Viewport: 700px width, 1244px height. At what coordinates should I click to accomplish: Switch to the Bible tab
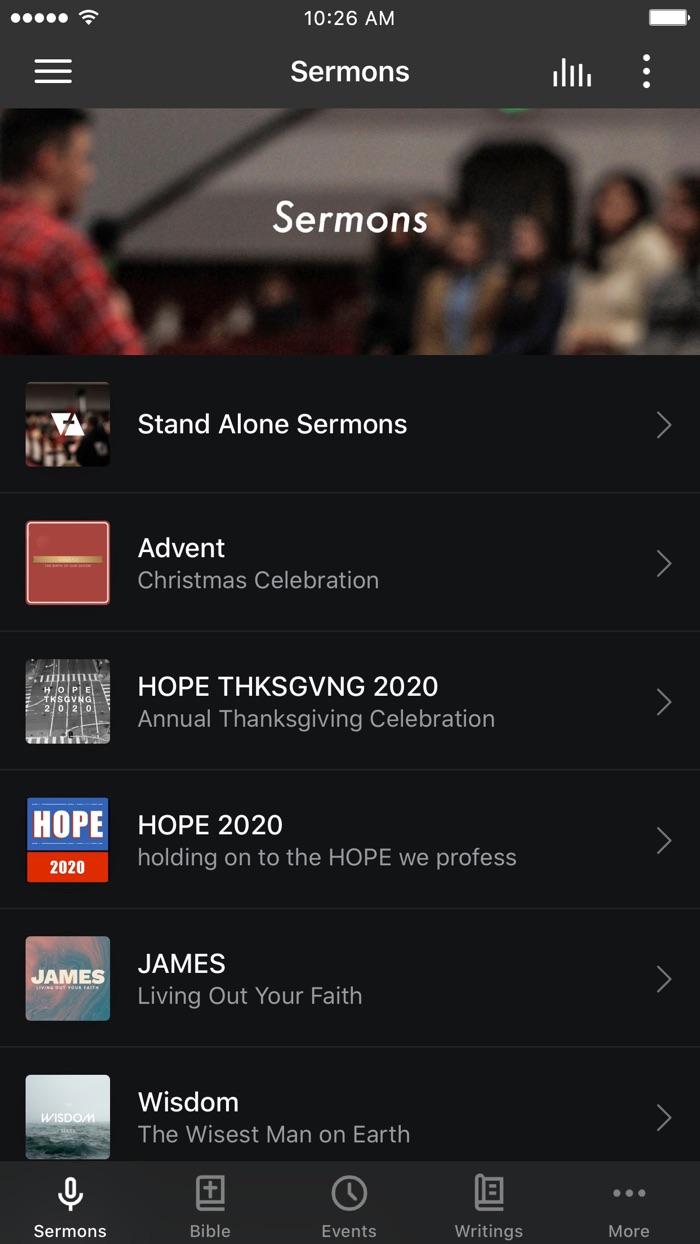[x=210, y=1205]
